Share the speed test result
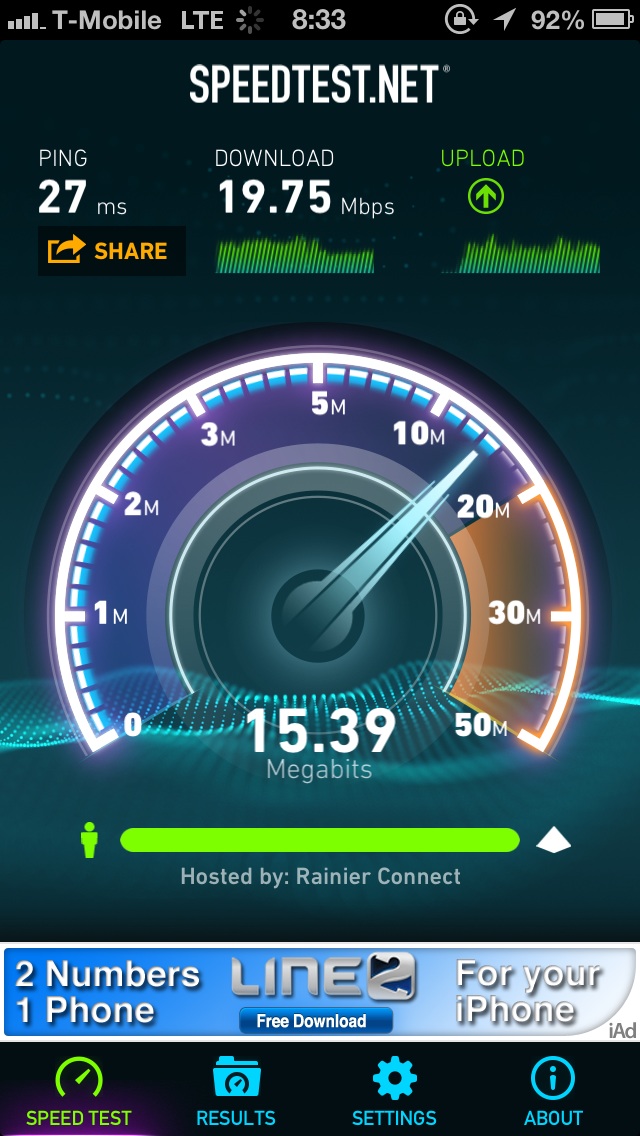This screenshot has height=1136, width=640. [x=112, y=251]
